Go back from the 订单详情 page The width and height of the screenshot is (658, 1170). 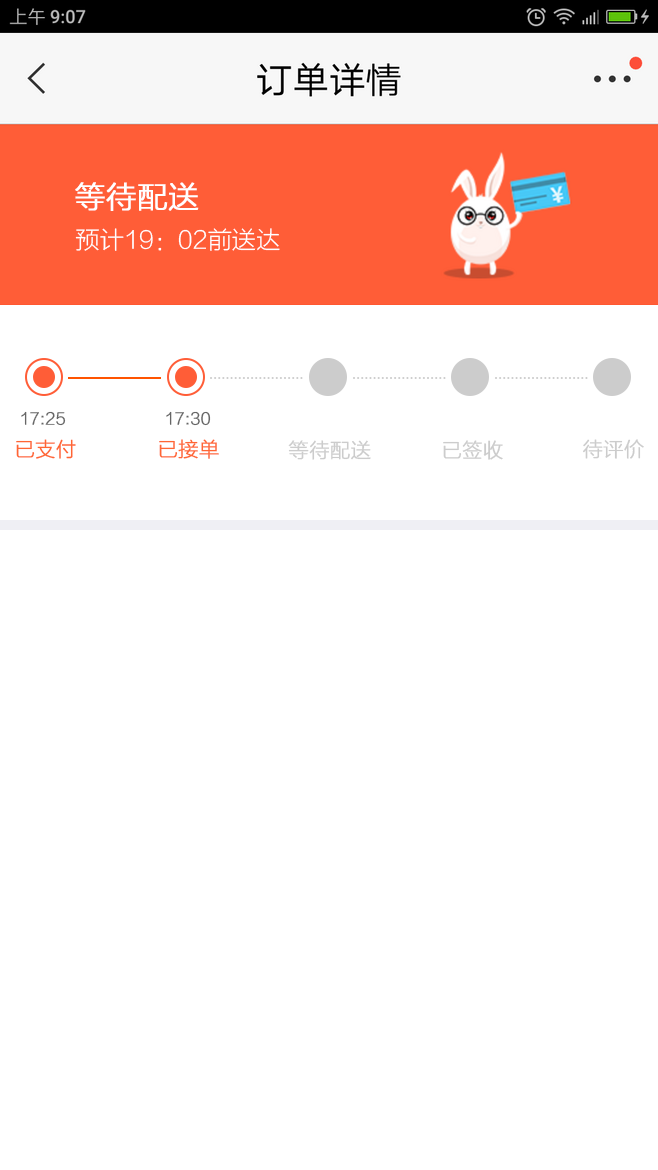(x=37, y=79)
